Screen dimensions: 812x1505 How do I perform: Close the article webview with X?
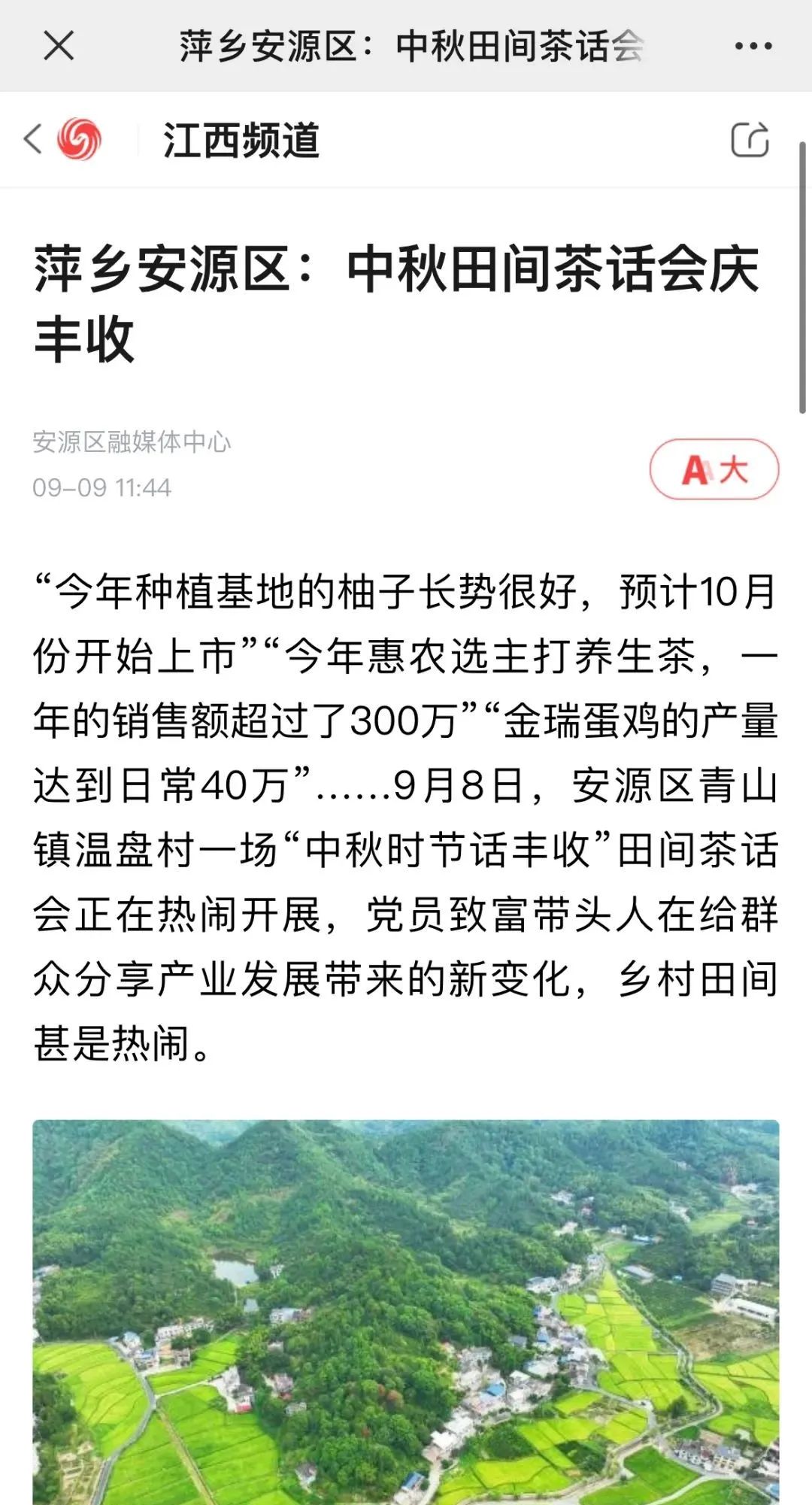pos(59,46)
